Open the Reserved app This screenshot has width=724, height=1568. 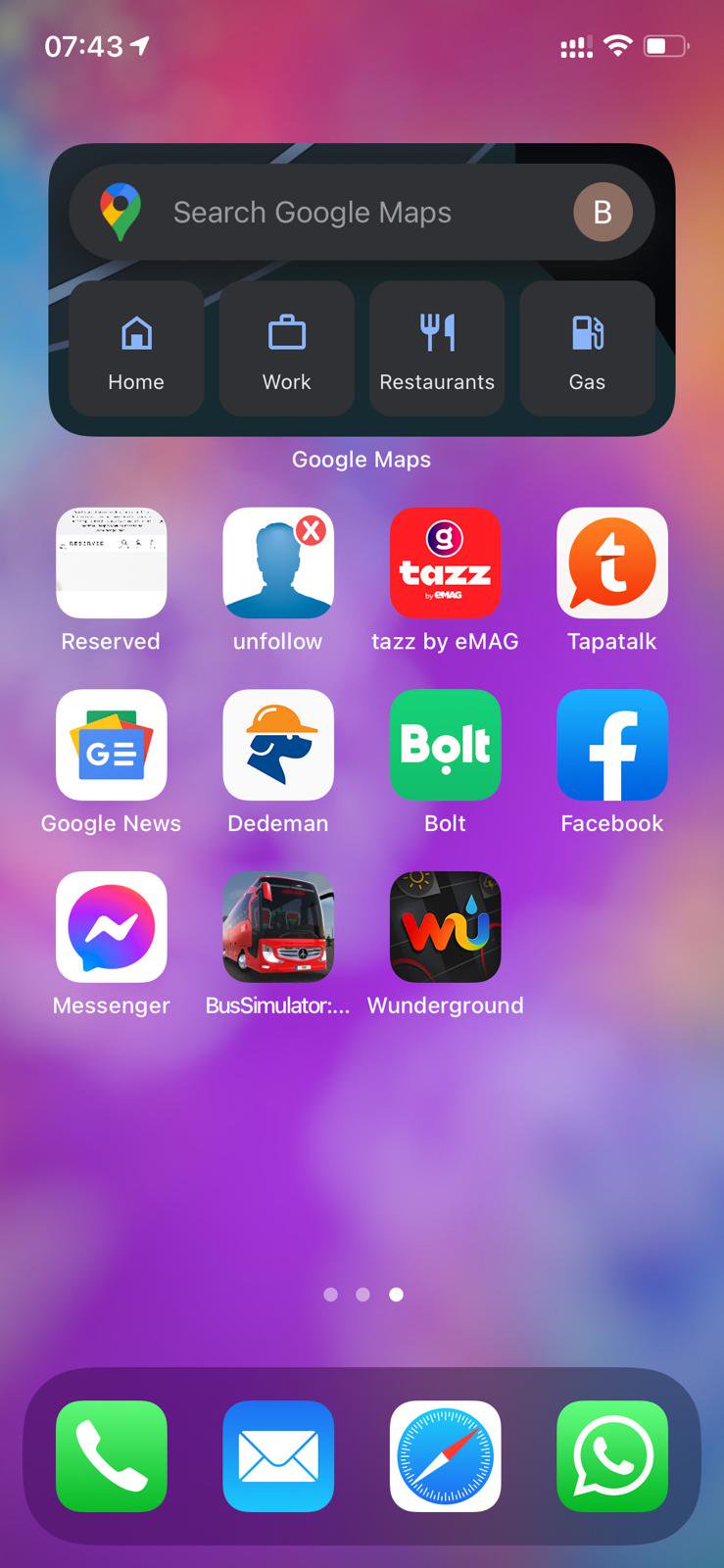111,563
